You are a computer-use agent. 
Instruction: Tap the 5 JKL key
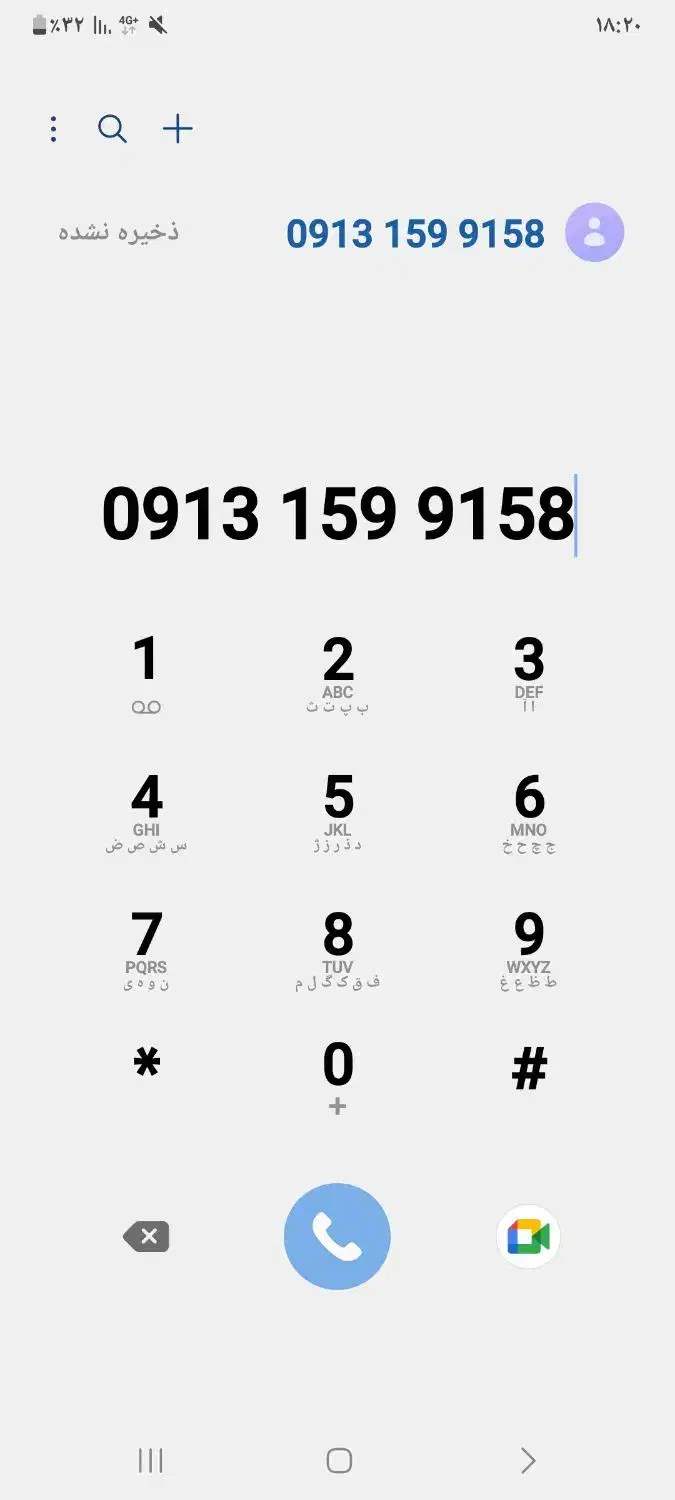point(338,812)
